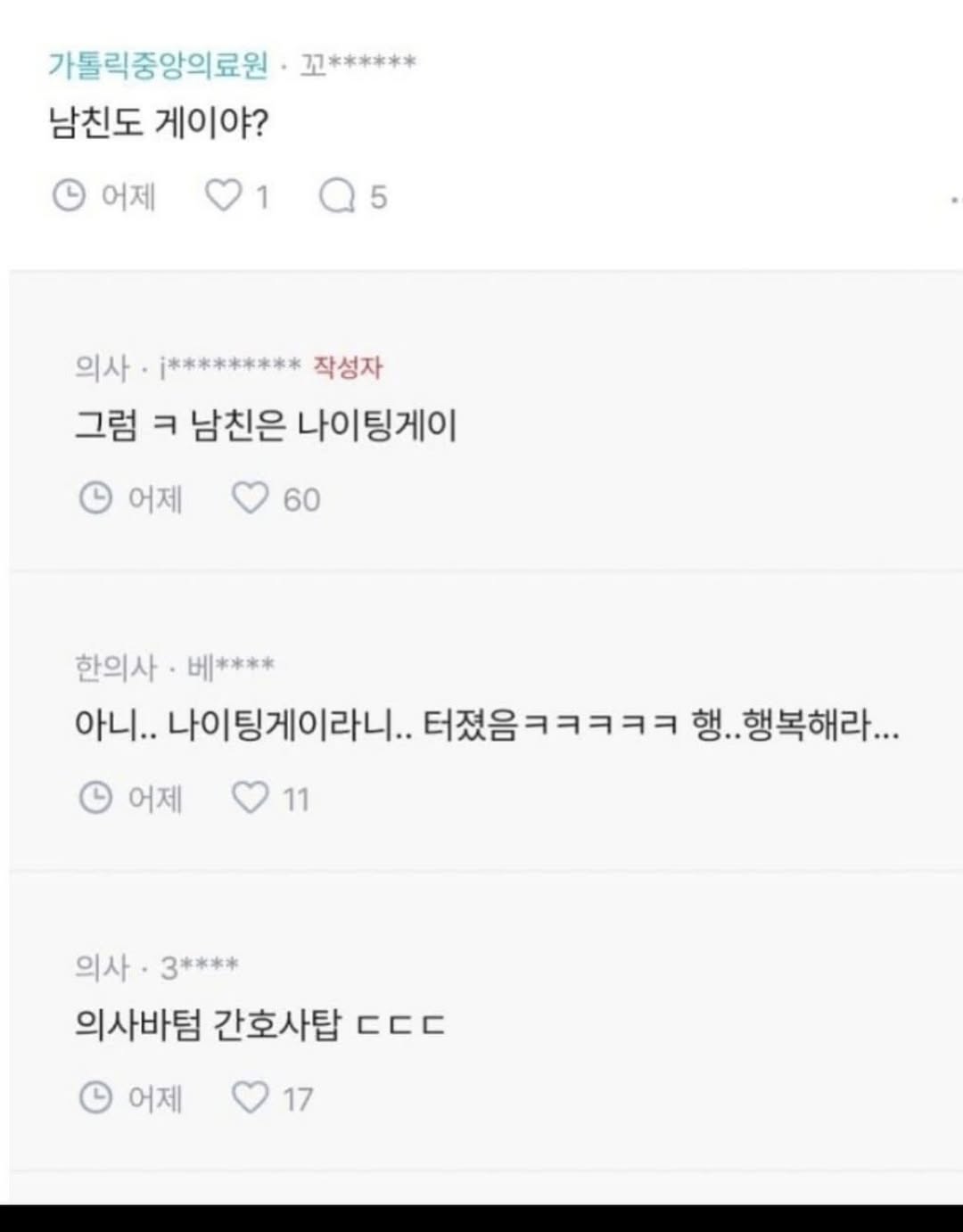963x1232 pixels.
Task: Like the comment "남친도 게이야?"
Action: (224, 195)
